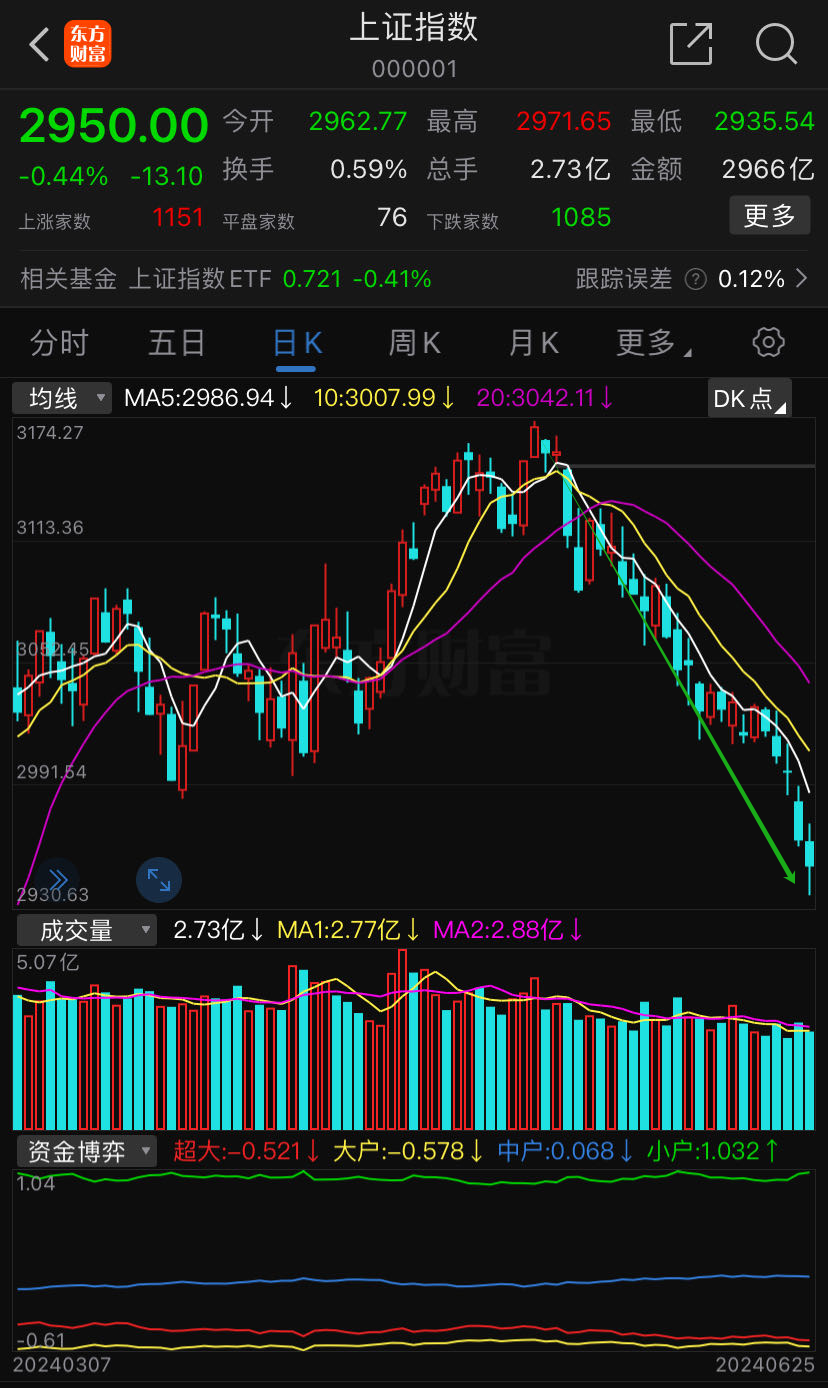828x1388 pixels.
Task: Toggle the DK点 button
Action: tap(749, 399)
